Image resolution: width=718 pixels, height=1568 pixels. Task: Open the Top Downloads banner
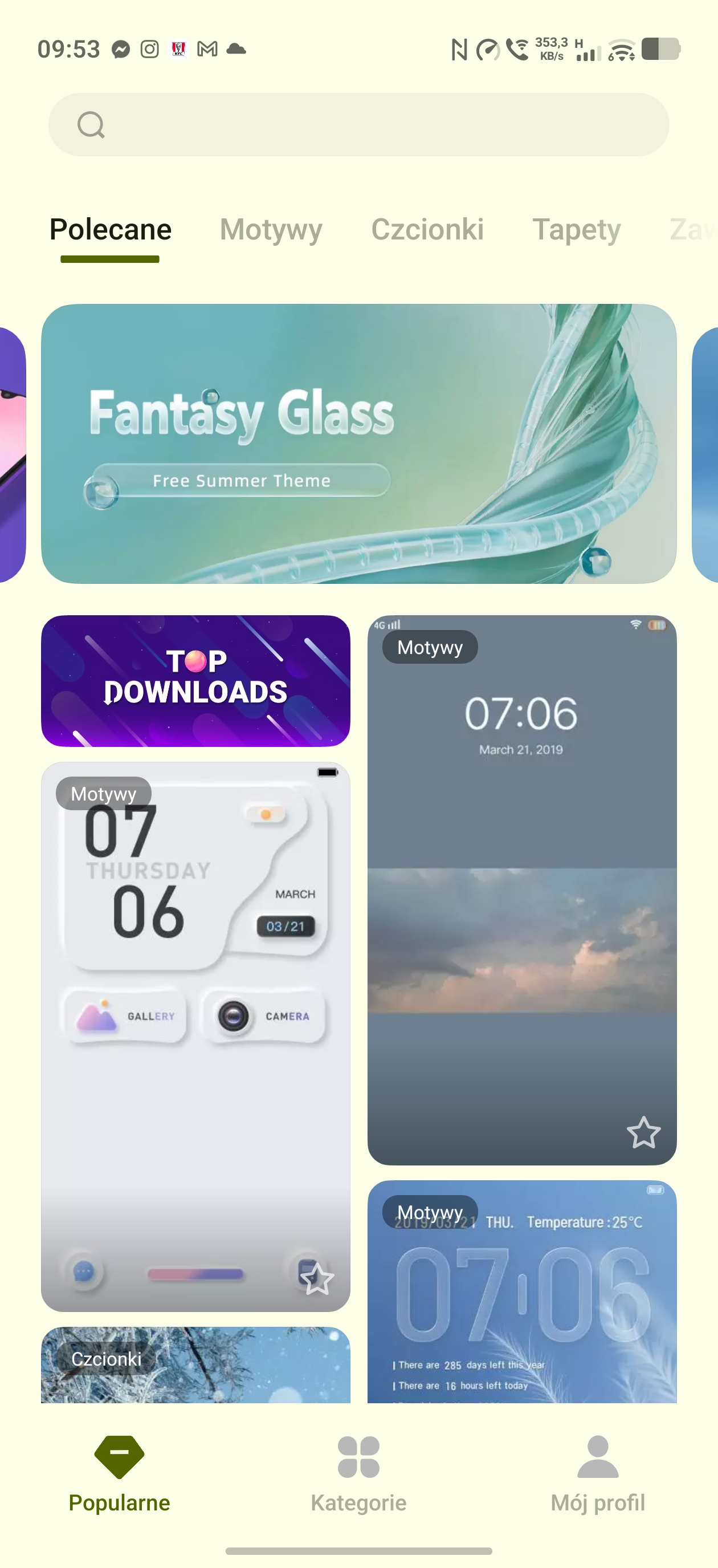point(195,681)
